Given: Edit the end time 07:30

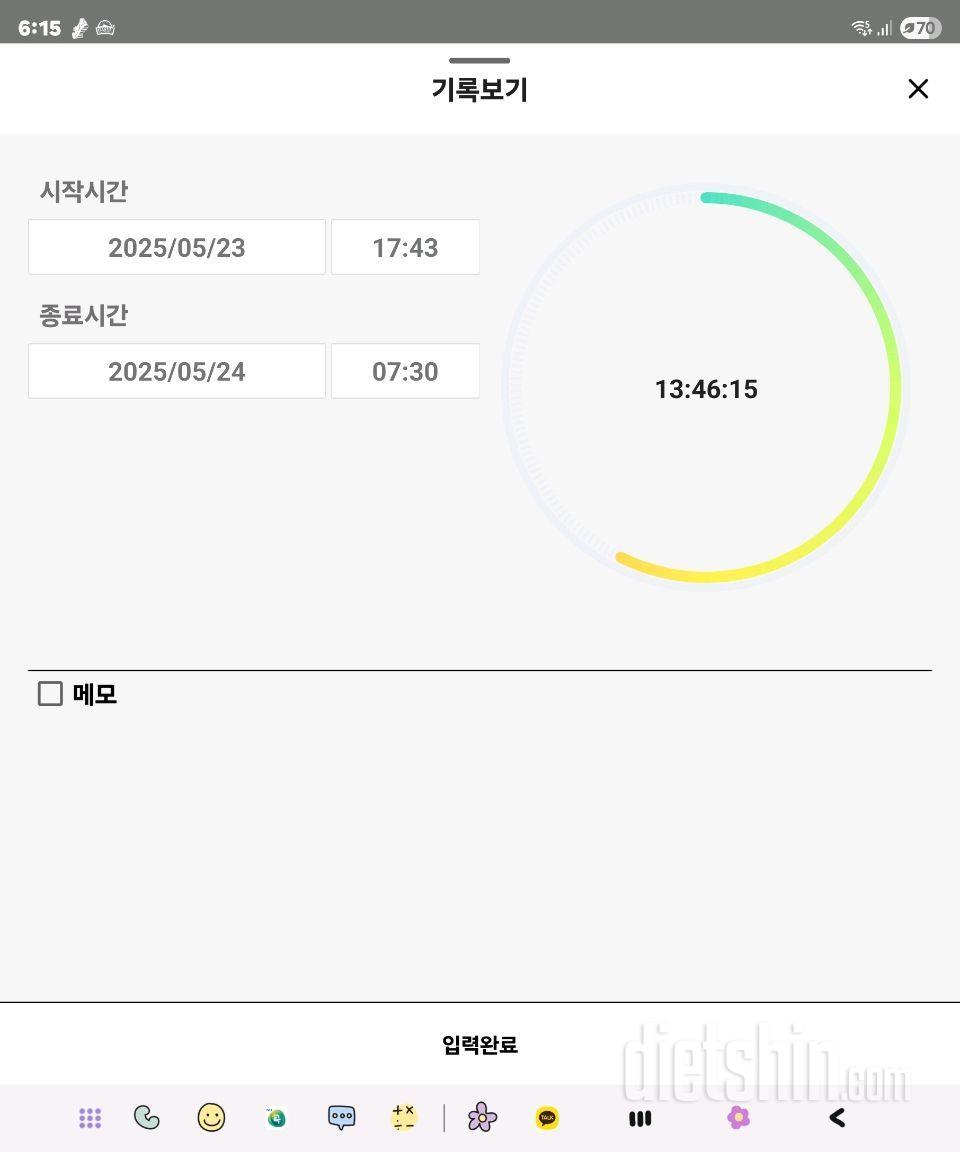Looking at the screenshot, I should 405,371.
